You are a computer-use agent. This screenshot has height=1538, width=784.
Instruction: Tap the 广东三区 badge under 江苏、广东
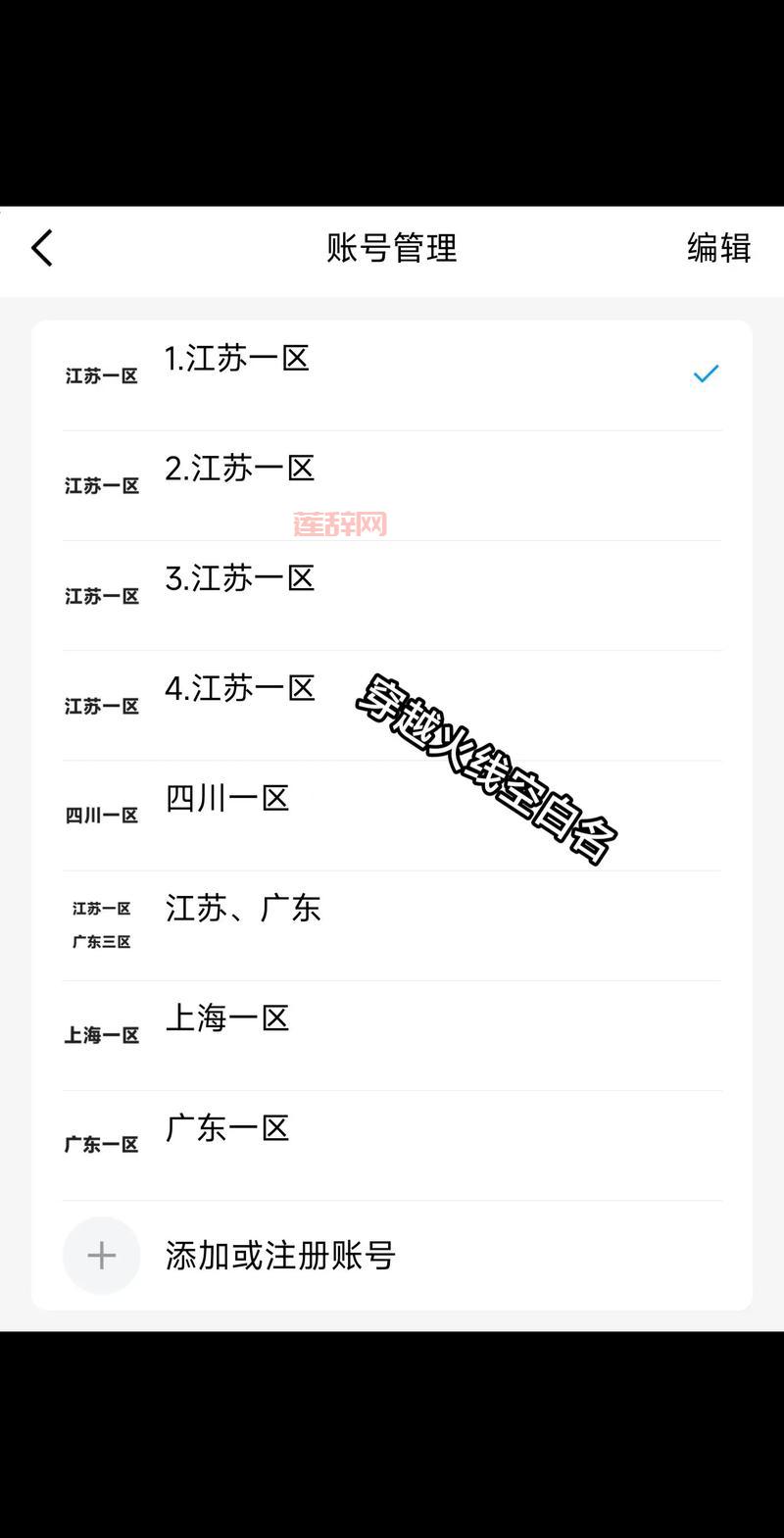[101, 940]
